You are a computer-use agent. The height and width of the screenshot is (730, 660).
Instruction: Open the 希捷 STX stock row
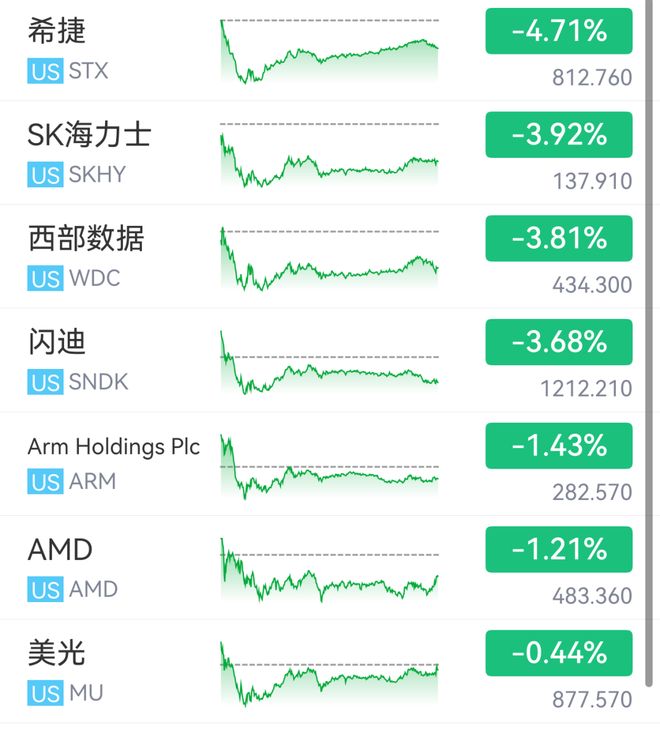click(x=323, y=50)
